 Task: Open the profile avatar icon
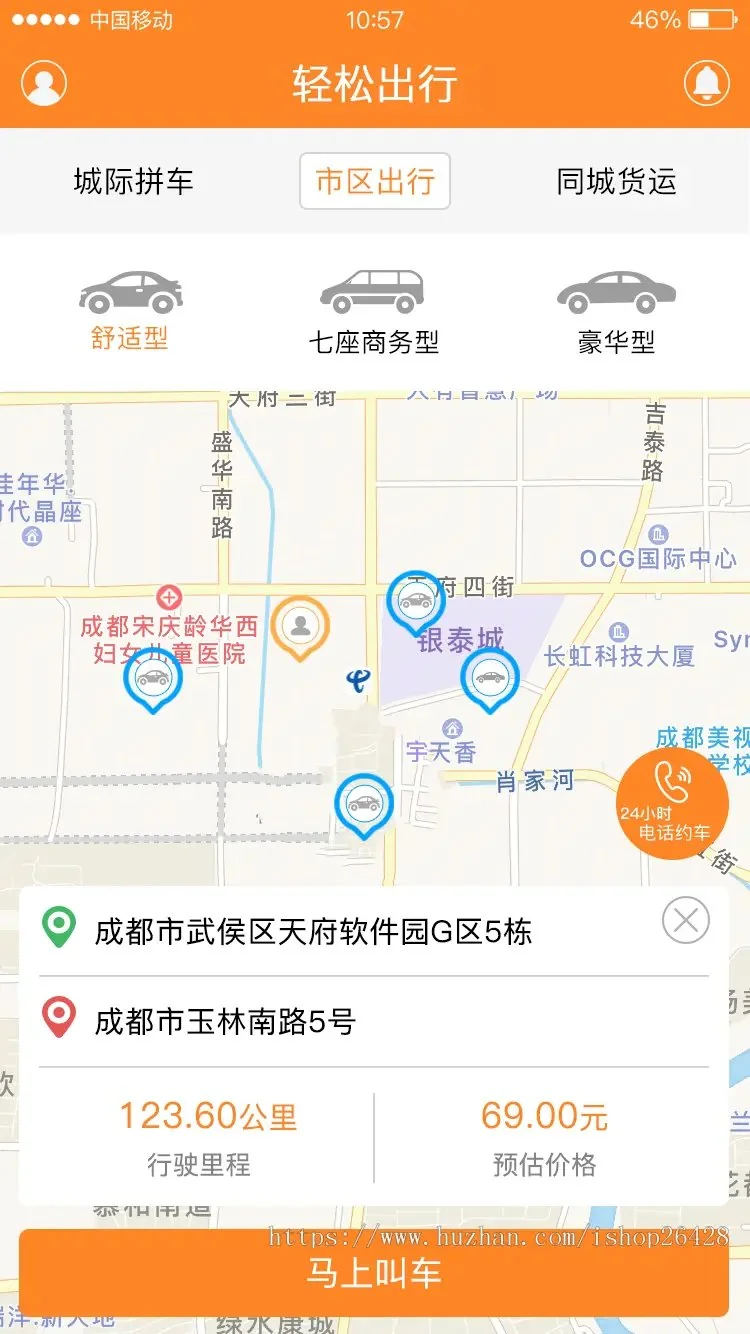[41, 83]
